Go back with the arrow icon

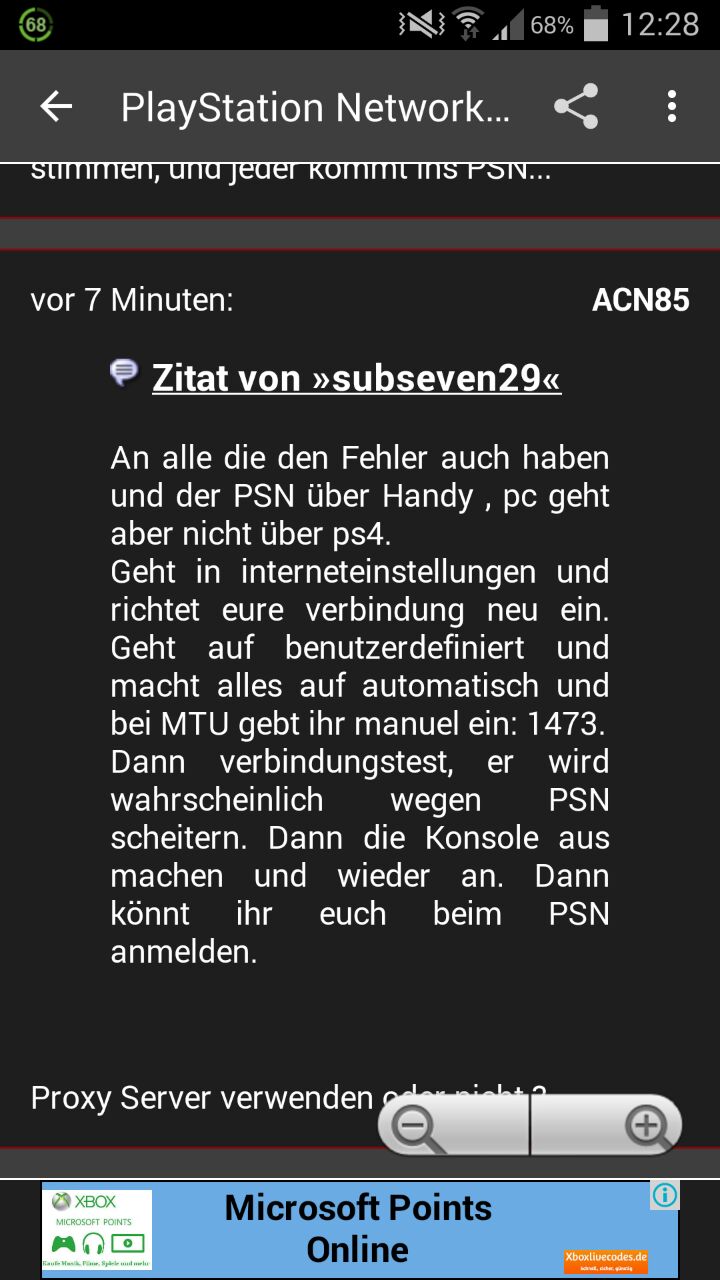click(56, 107)
